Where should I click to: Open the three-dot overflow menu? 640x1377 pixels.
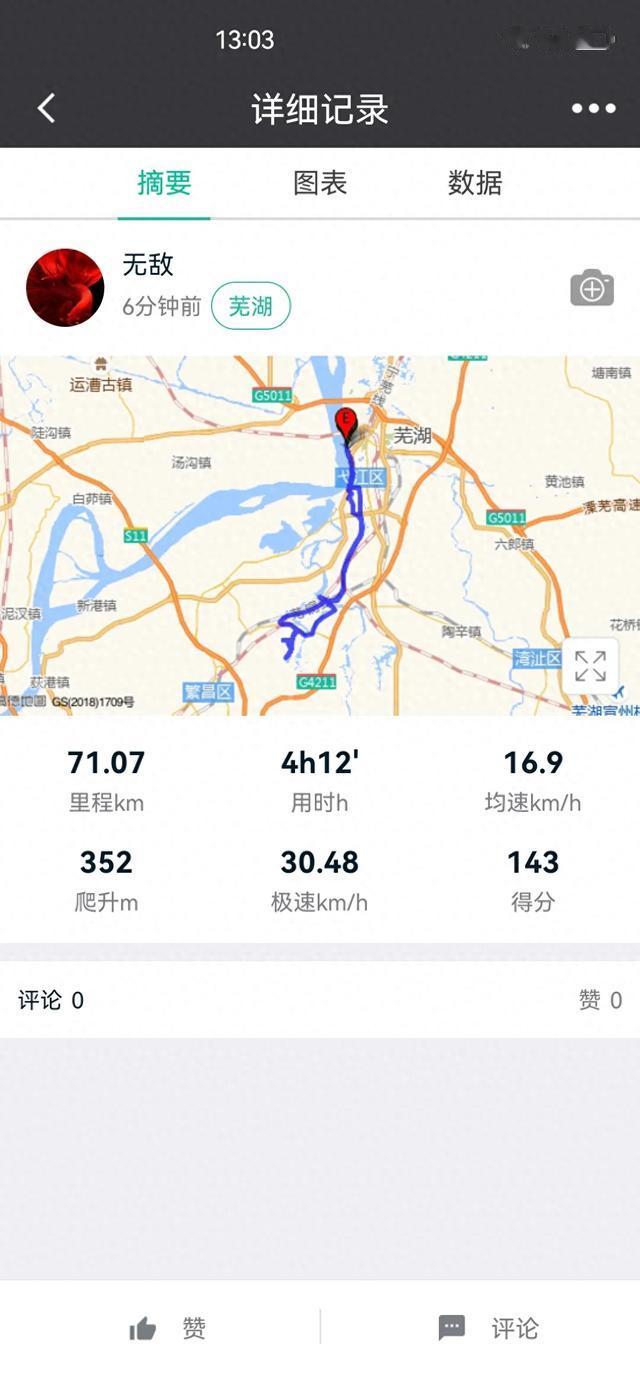[593, 109]
